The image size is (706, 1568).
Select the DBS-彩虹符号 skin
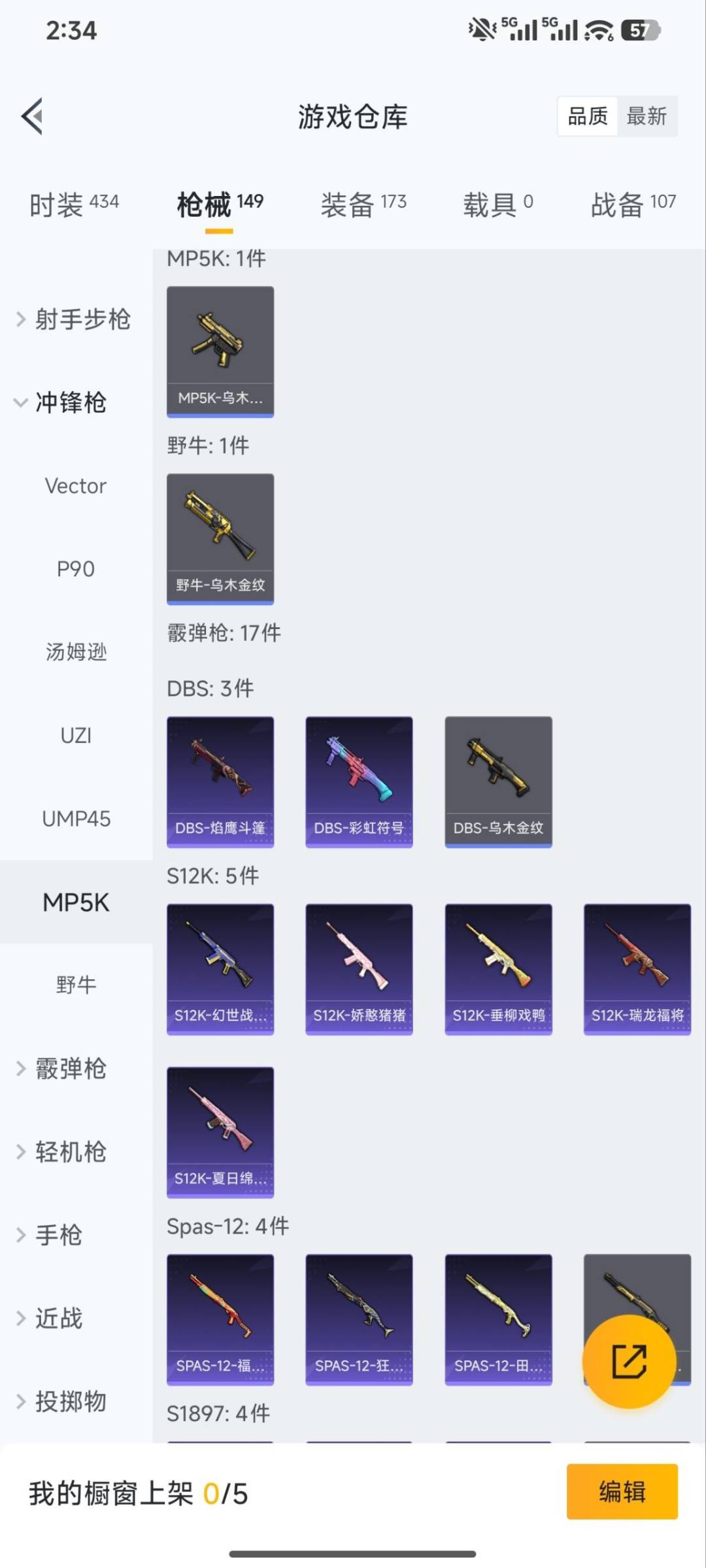359,781
